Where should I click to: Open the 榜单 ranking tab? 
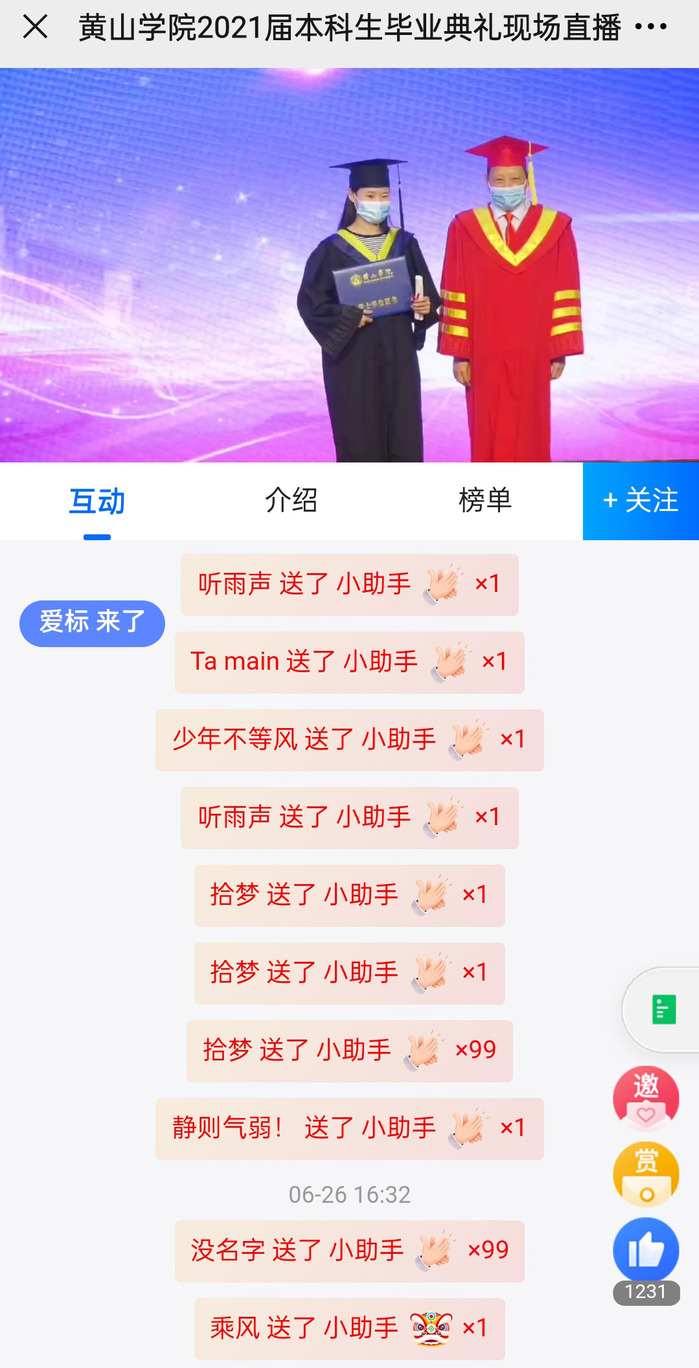485,501
